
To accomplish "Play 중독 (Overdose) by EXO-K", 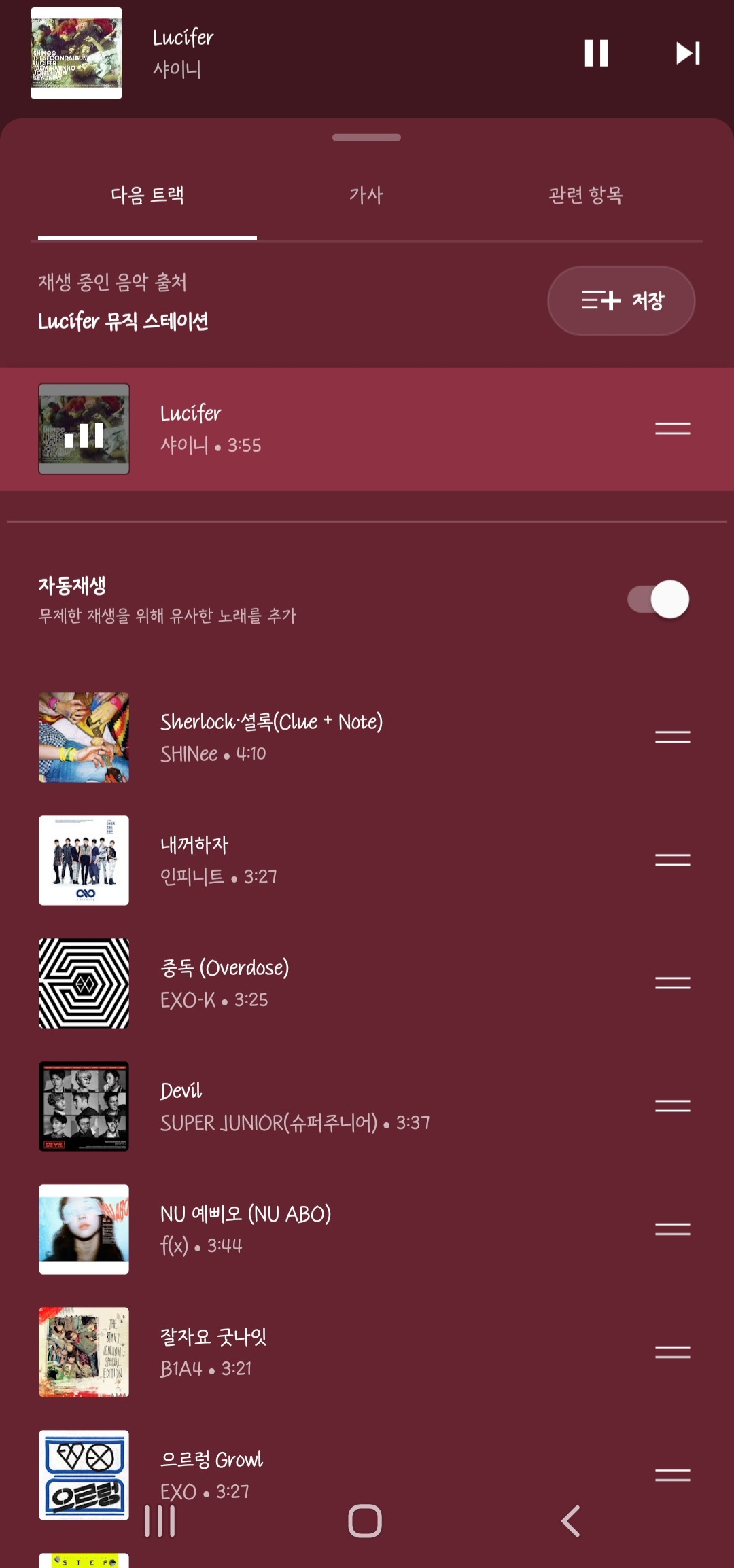I will click(272, 983).
